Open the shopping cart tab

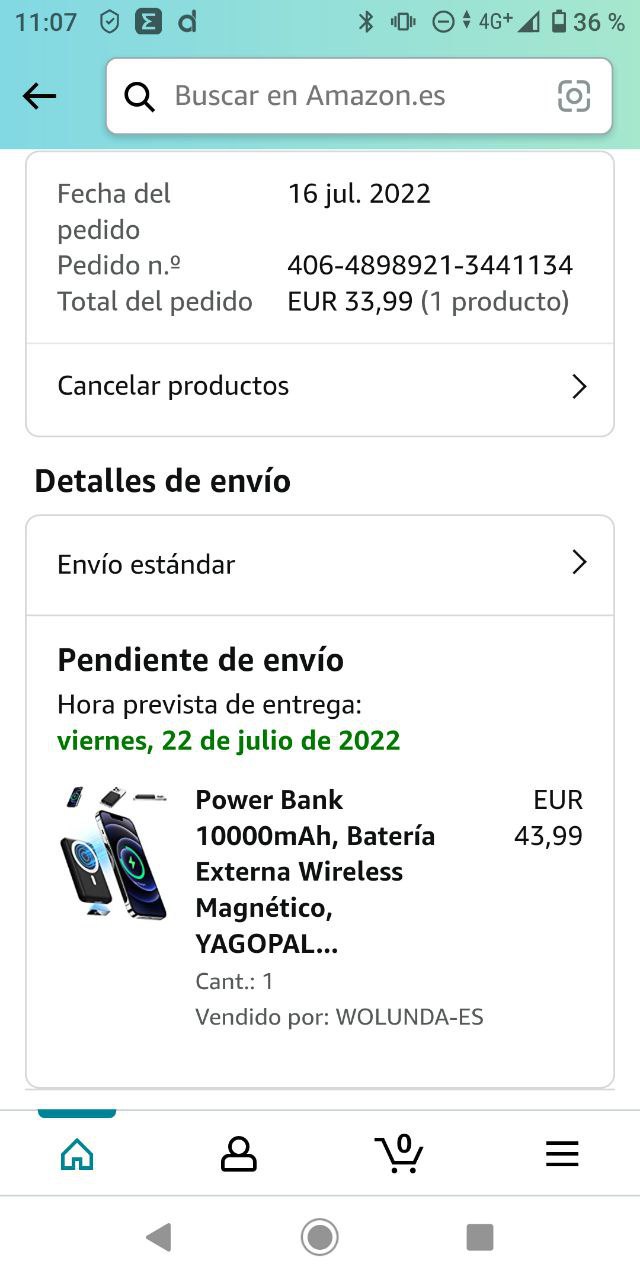(x=399, y=1154)
